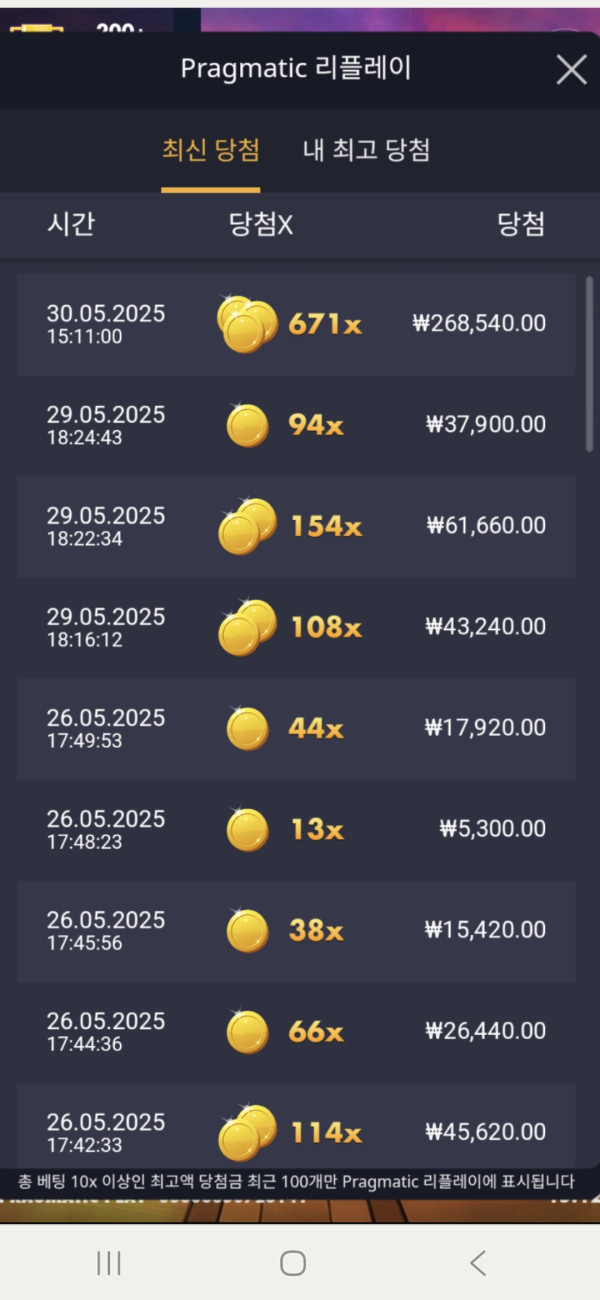Viewport: 600px width, 1300px height.
Task: Play the 154x win replay
Action: [x=296, y=526]
